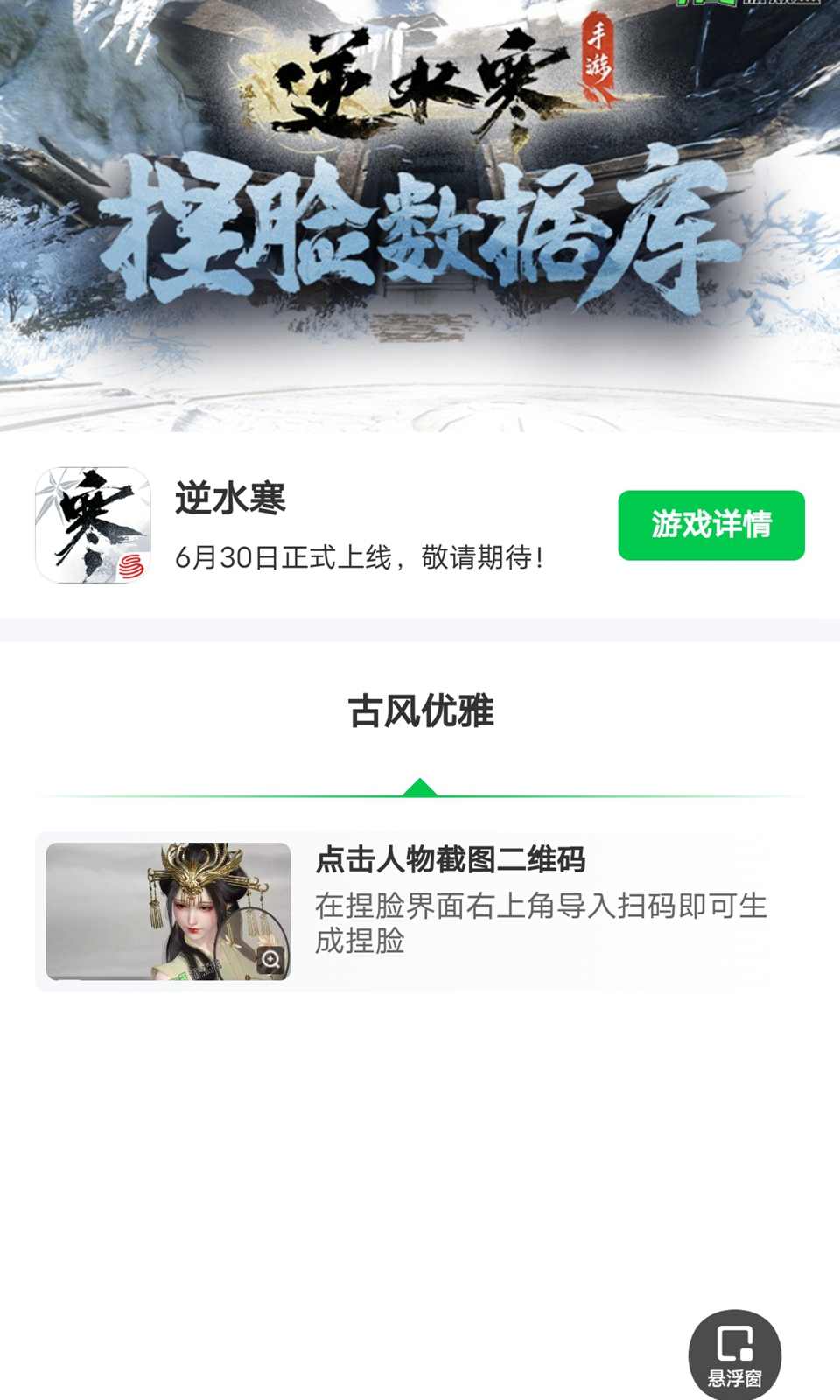
Task: Open the banner artwork 捏脸数据库
Action: pos(420,219)
